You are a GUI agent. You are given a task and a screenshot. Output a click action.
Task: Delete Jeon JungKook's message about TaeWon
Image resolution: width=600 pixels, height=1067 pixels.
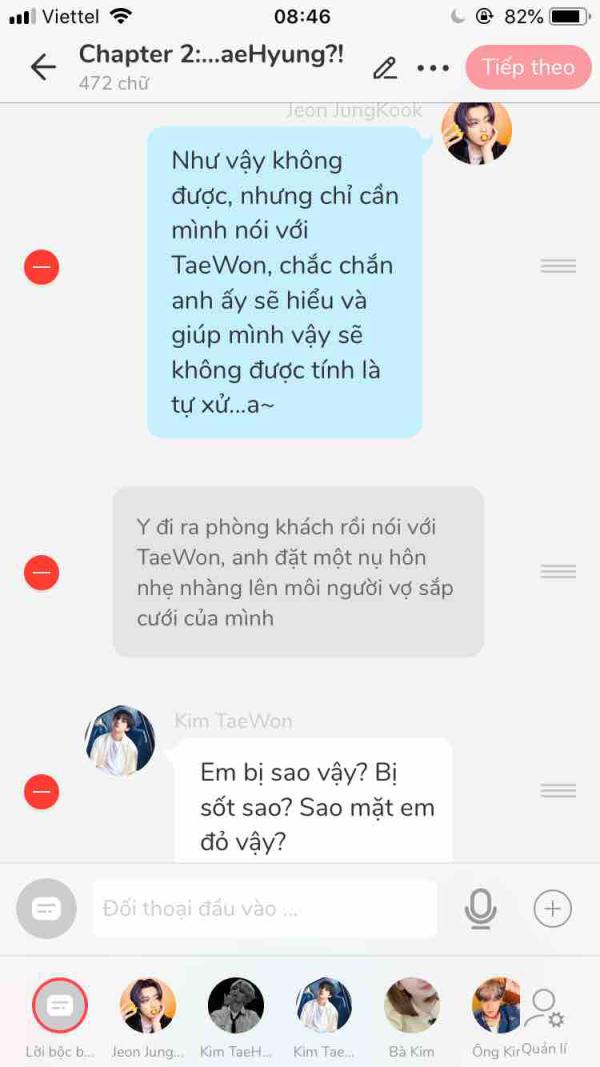tap(41, 266)
